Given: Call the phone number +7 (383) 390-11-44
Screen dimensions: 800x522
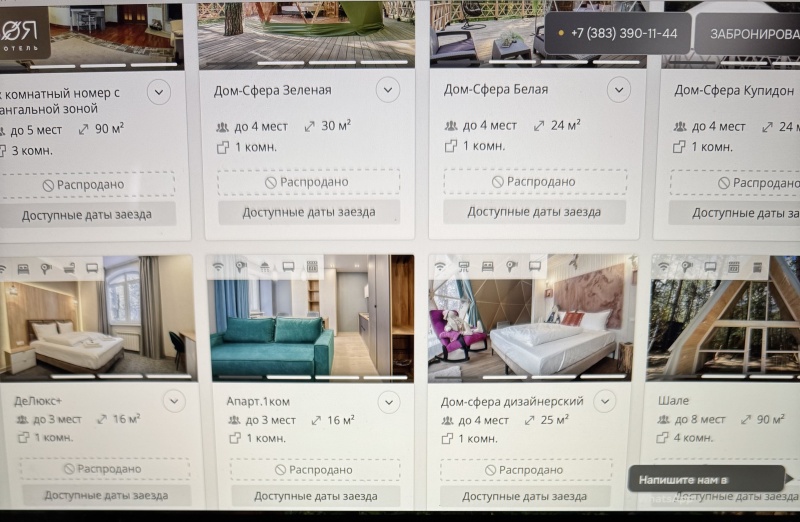Looking at the screenshot, I should point(618,33).
